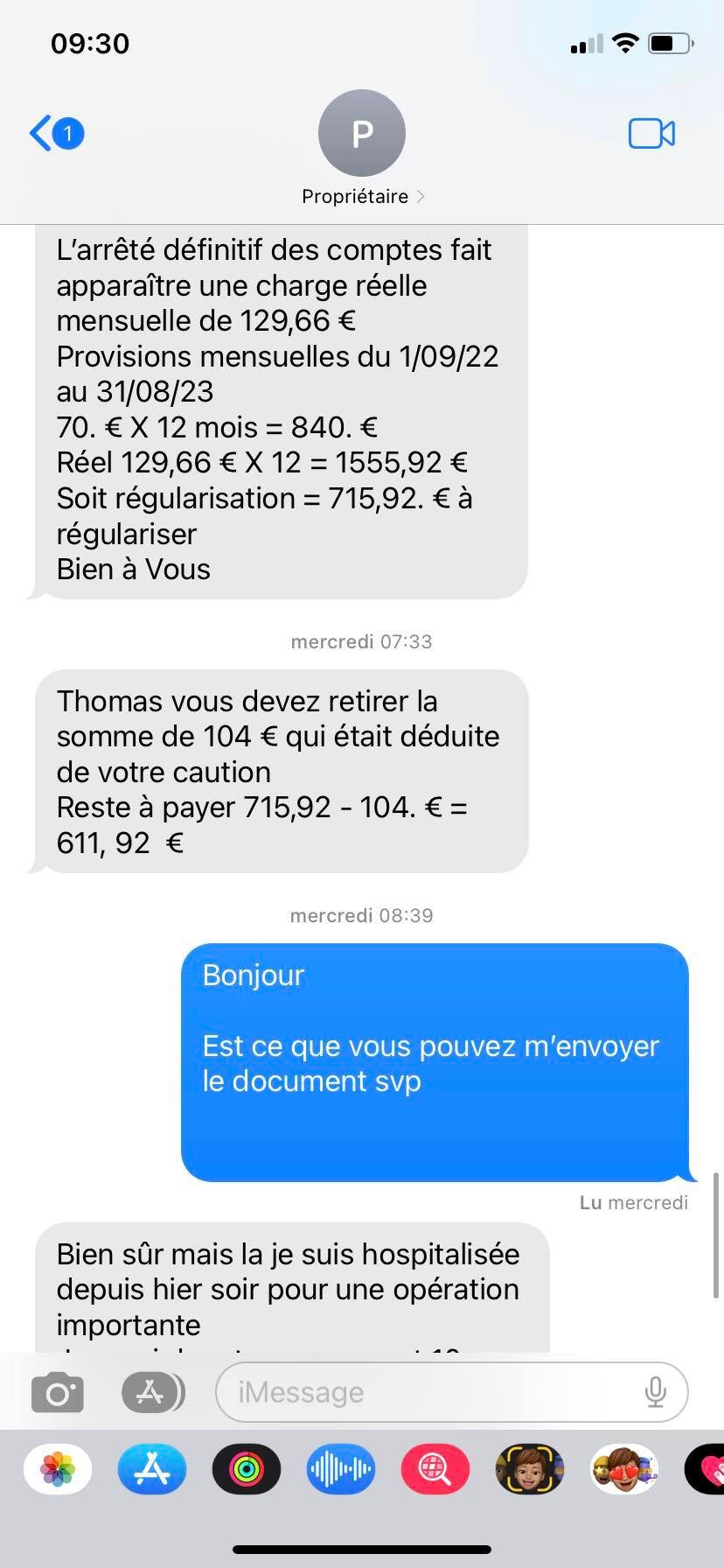Go back to the messages list
724x1568 pixels.
click(x=56, y=134)
